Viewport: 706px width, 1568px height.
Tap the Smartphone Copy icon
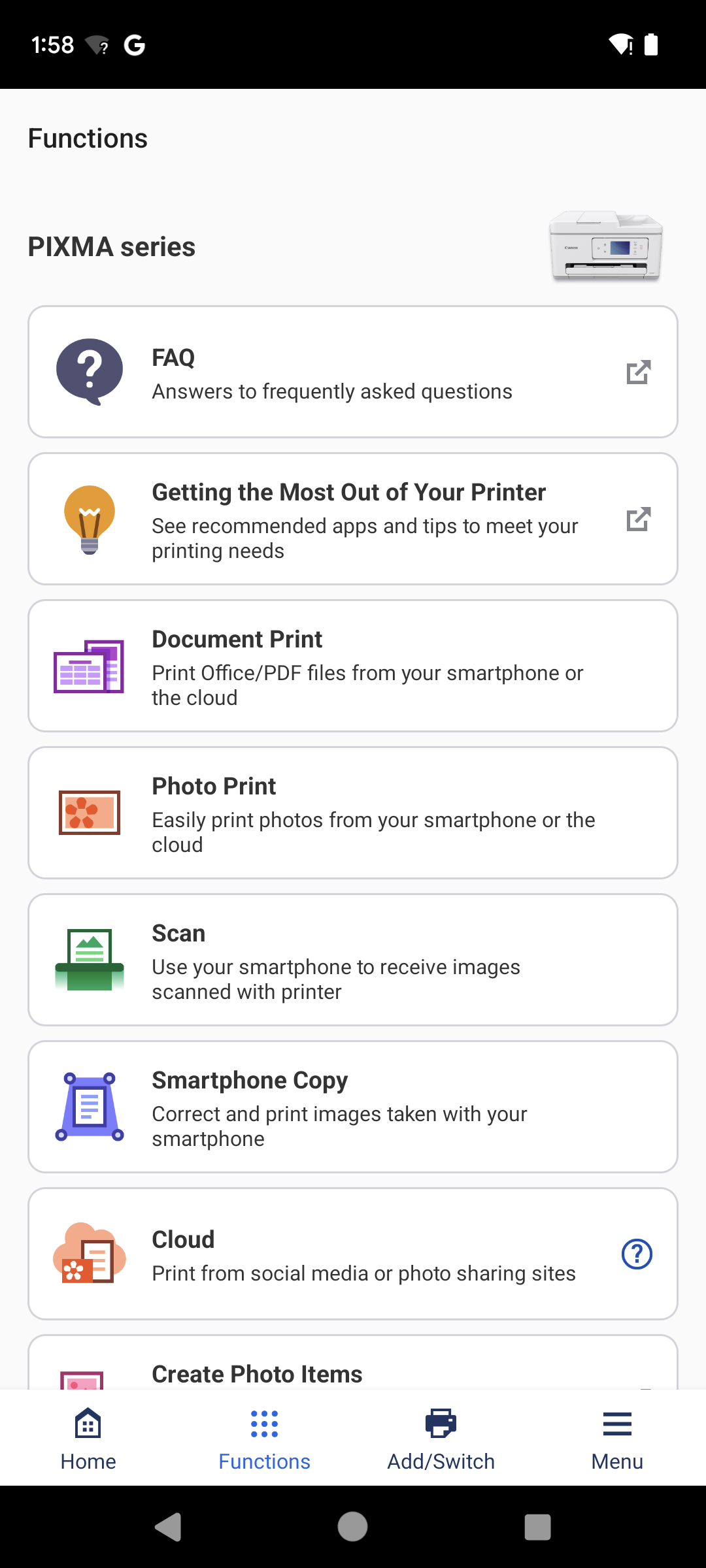point(90,1105)
